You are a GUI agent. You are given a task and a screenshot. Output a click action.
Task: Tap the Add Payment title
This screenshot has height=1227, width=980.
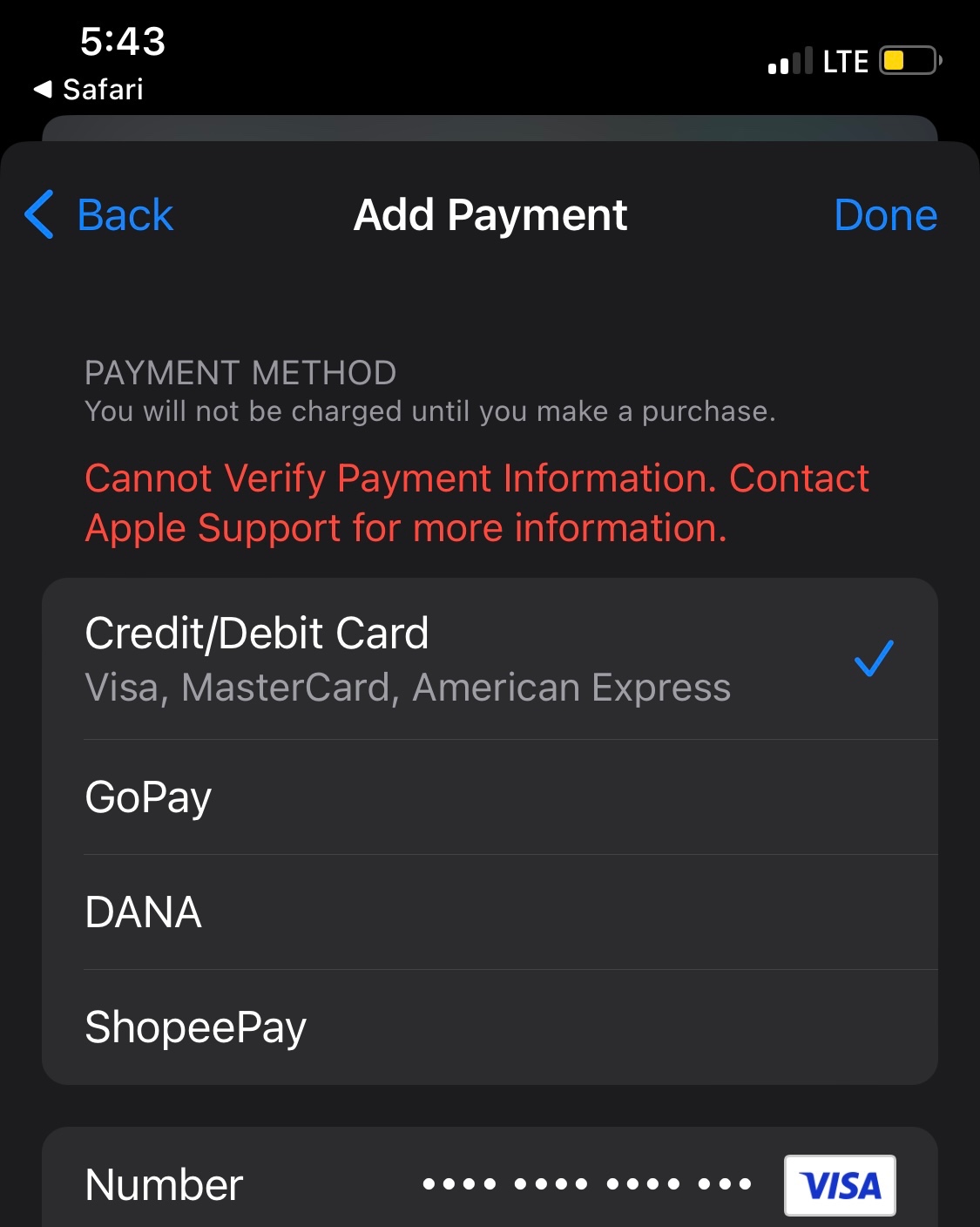coord(490,214)
